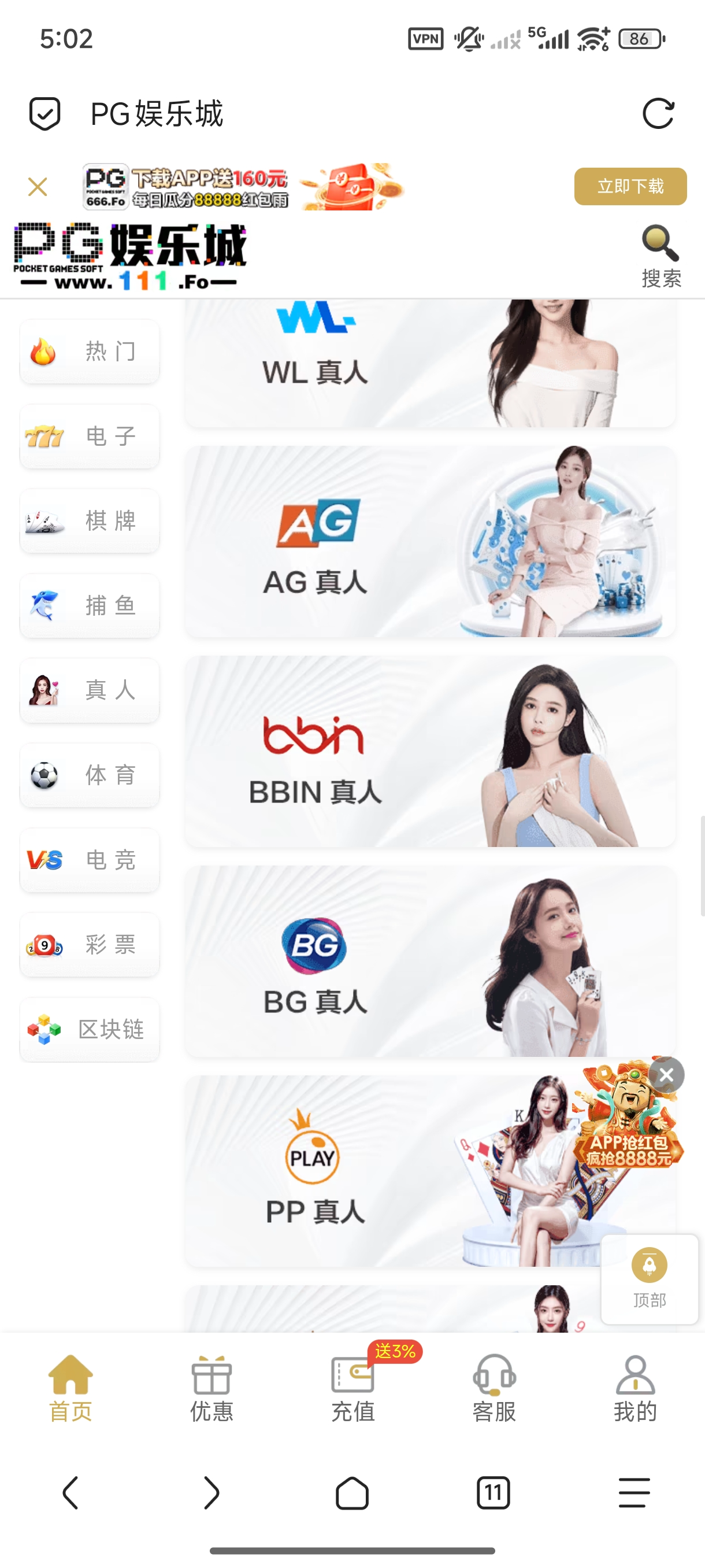This screenshot has height=1568, width=705.
Task: Open the 彩票 category
Action: pyautogui.click(x=90, y=945)
